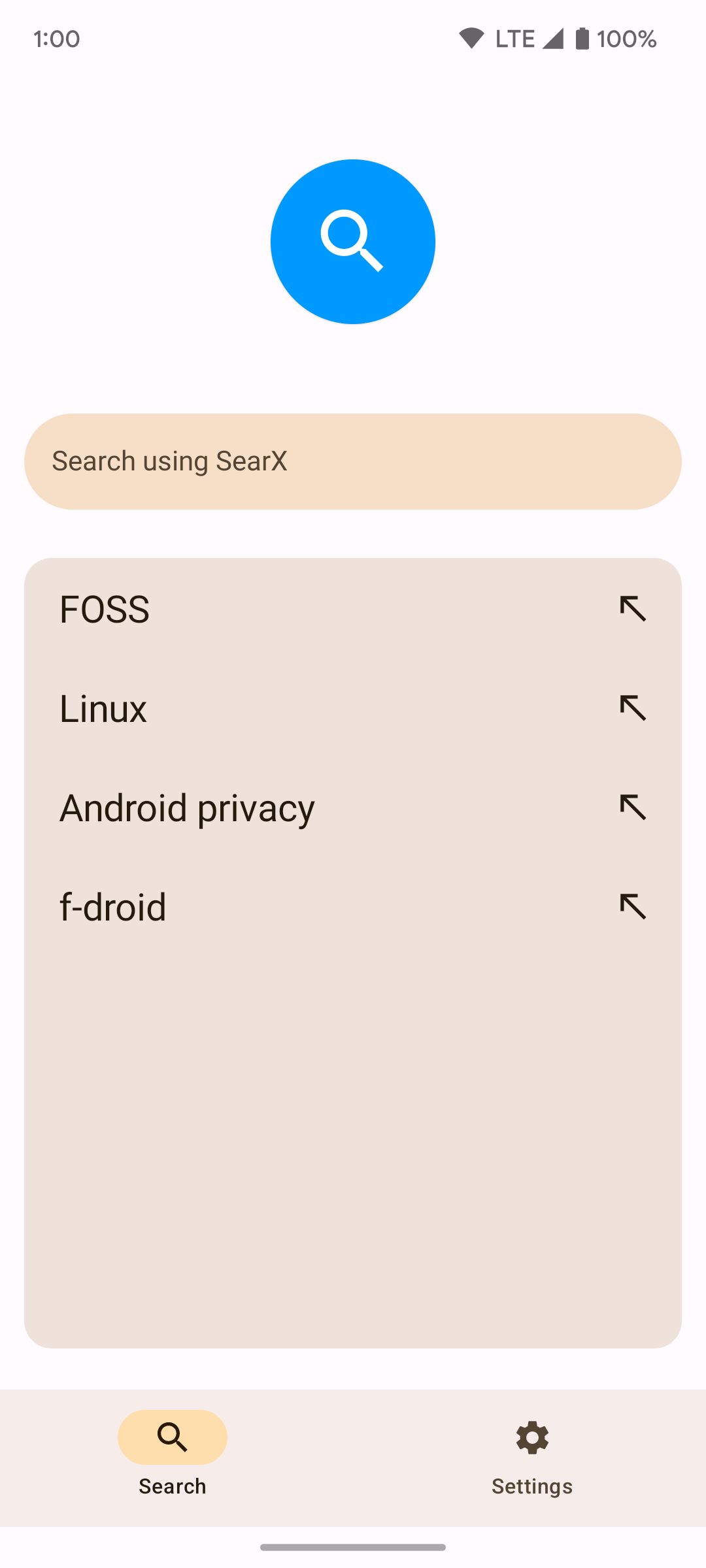Viewport: 706px width, 1568px height.
Task: Open the FOSS search history entry
Action: click(x=196, y=609)
